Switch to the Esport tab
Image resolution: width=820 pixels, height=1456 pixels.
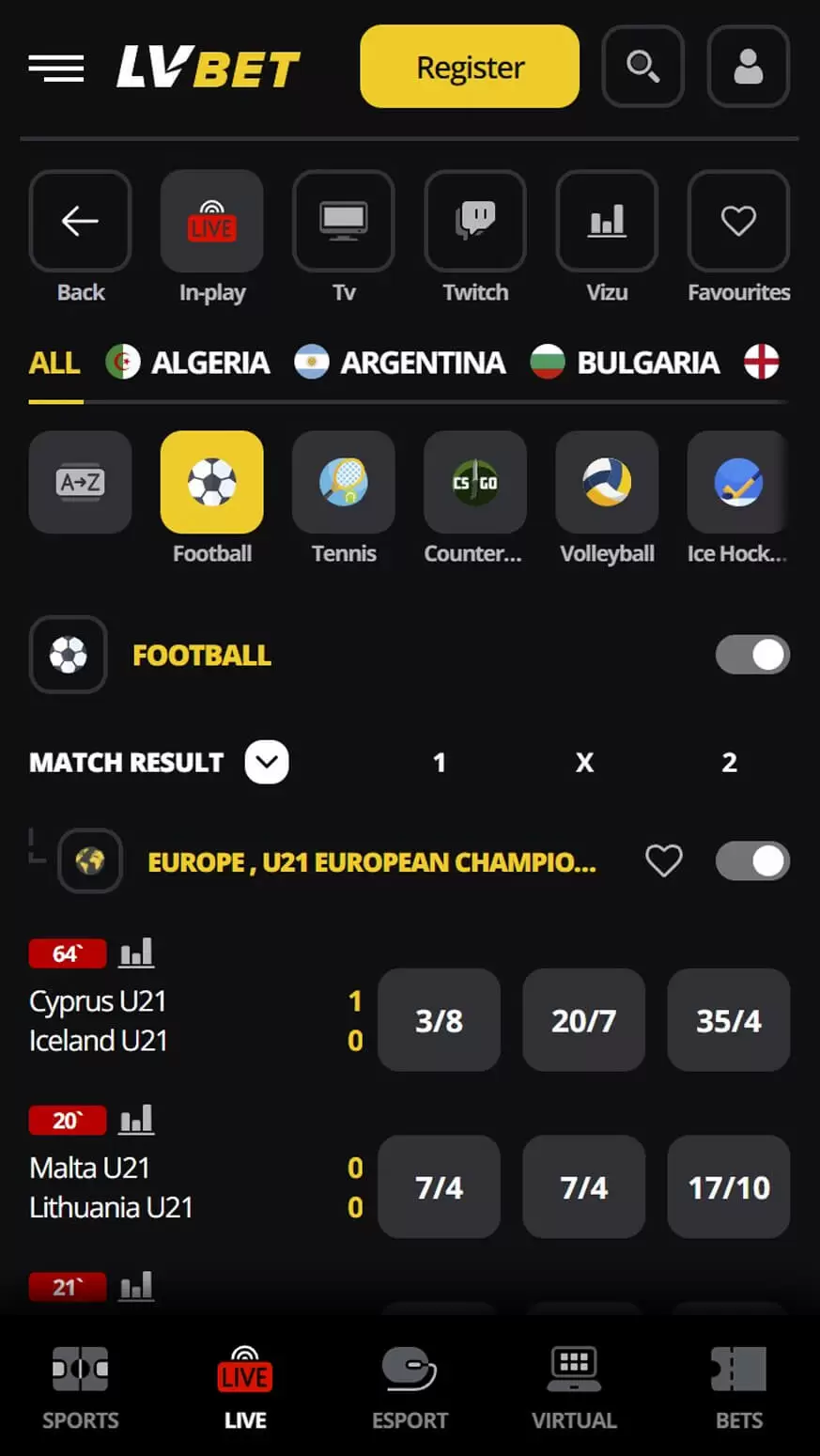tap(410, 1386)
